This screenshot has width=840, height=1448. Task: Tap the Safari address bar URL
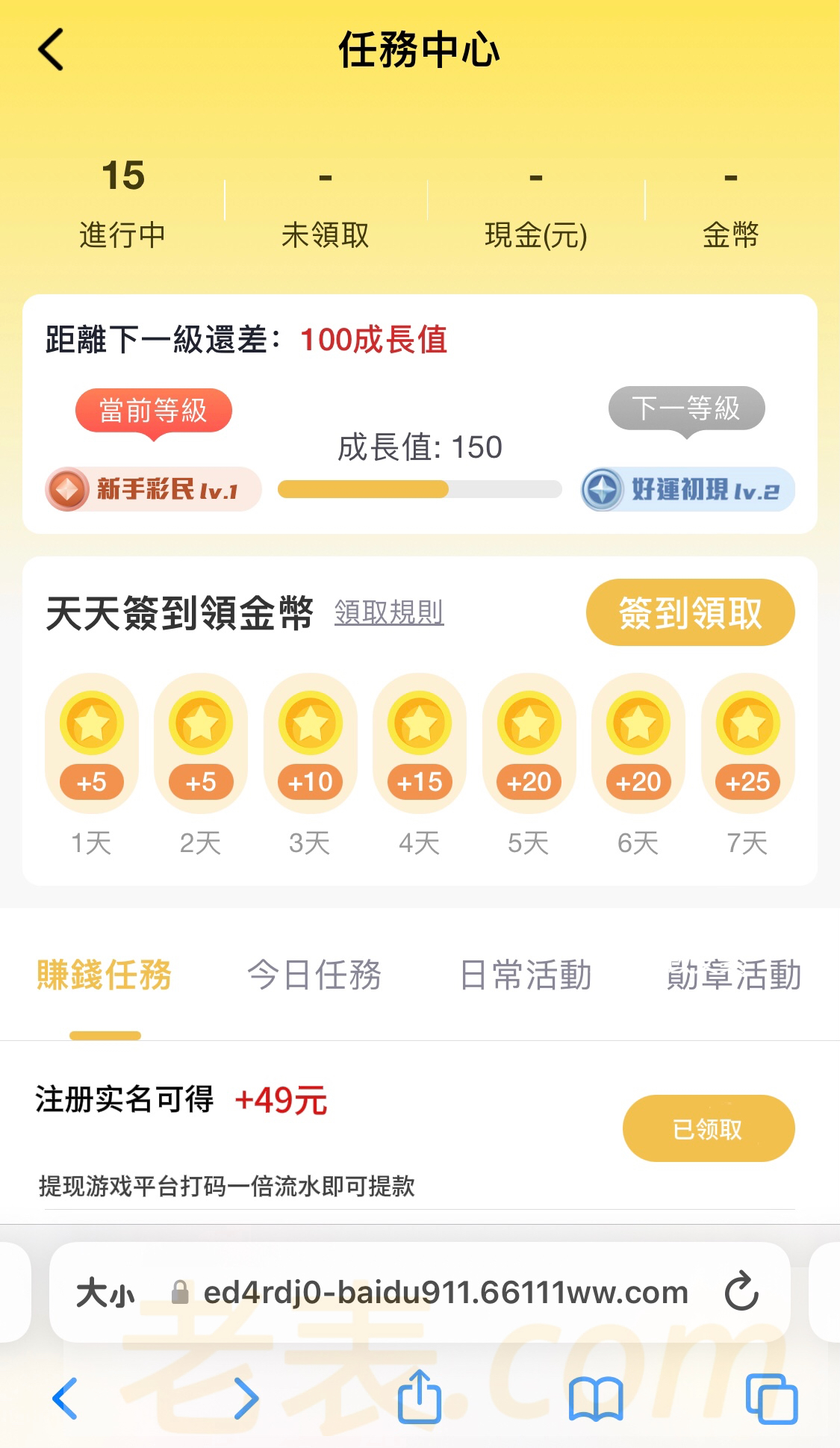(x=445, y=1293)
